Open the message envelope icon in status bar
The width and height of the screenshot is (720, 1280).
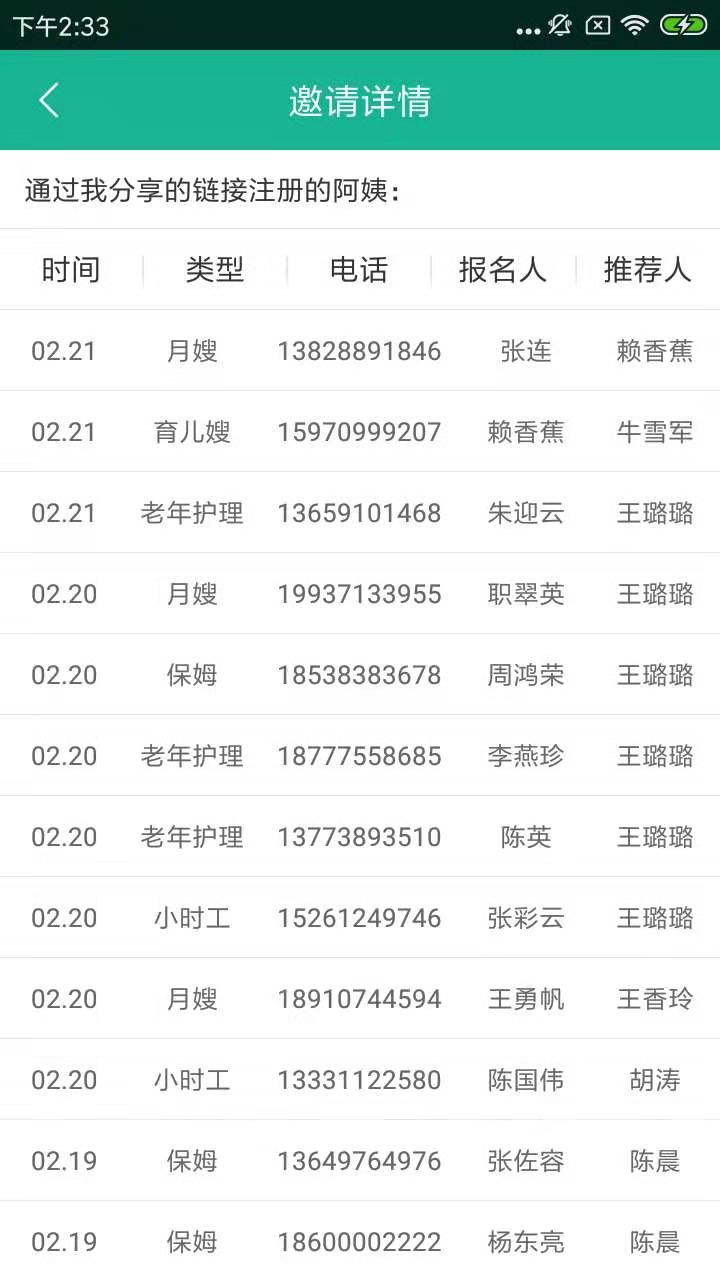coord(596,24)
